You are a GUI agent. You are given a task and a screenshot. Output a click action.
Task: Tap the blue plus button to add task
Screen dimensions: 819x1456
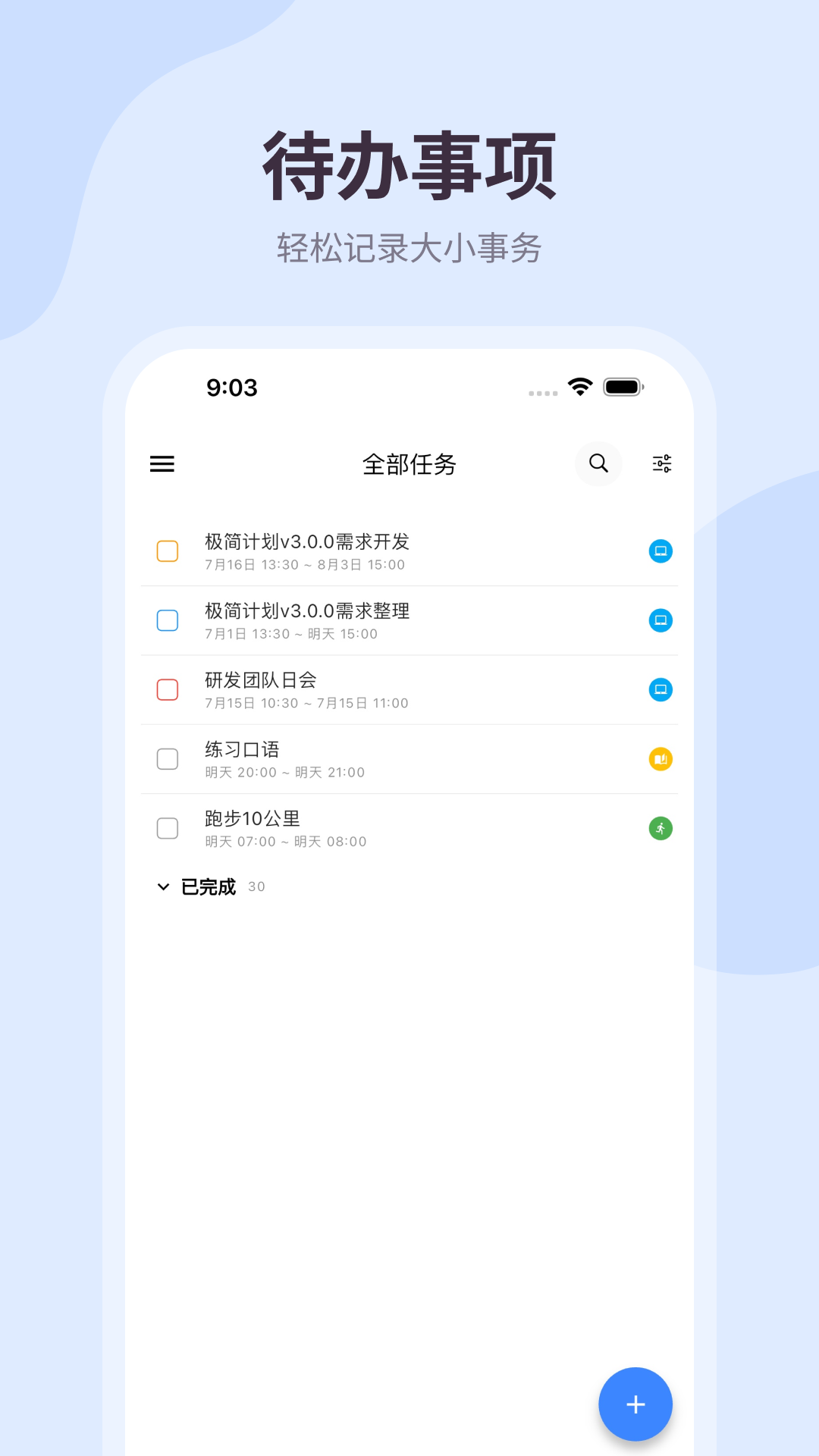(x=635, y=1404)
